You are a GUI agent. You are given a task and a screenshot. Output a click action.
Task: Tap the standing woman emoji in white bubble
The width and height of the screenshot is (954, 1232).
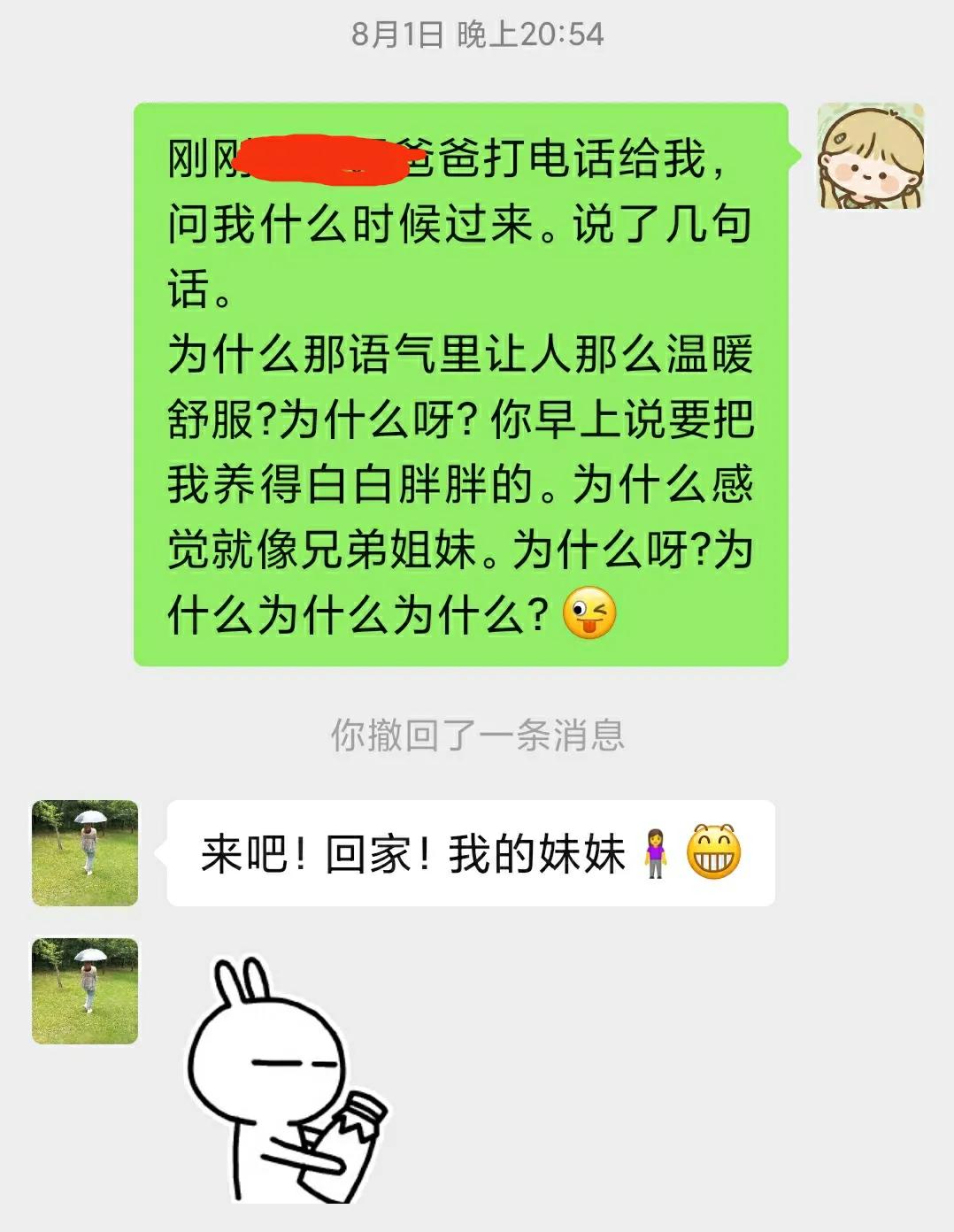[653, 852]
